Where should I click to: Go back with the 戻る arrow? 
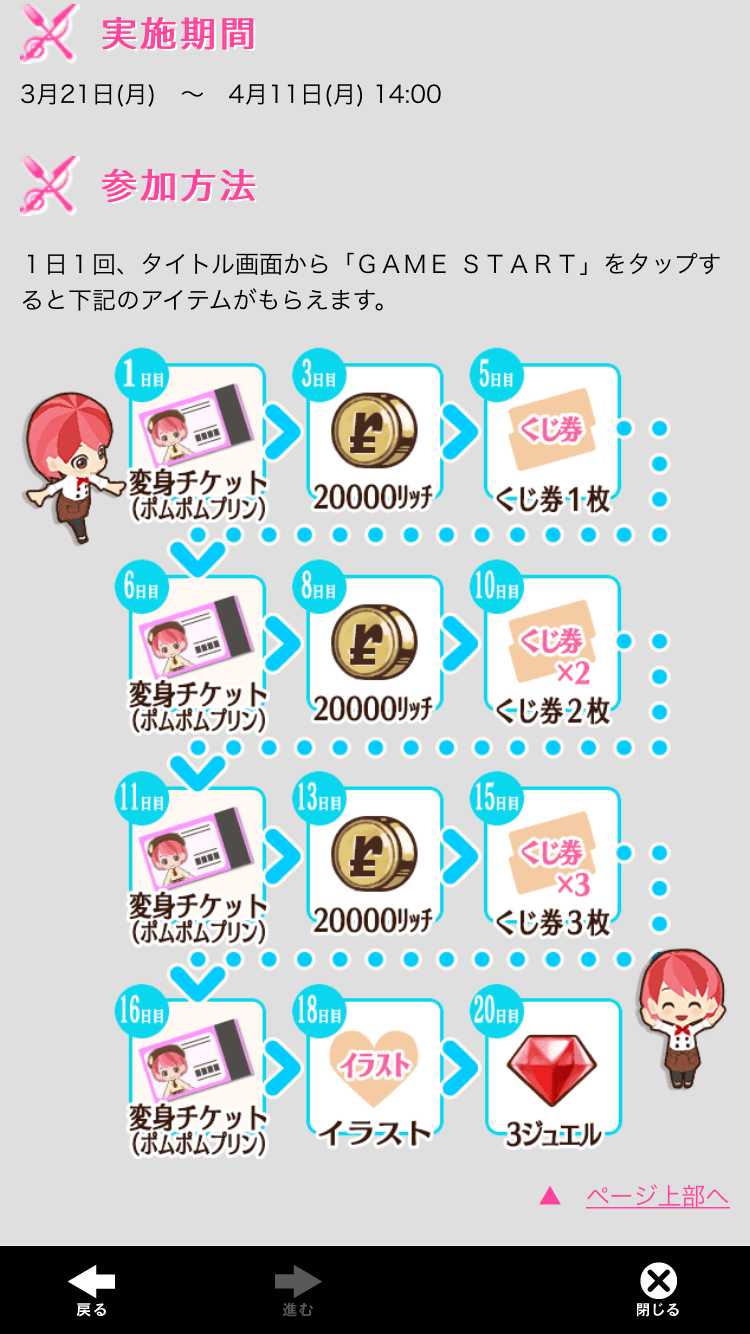[x=91, y=1288]
